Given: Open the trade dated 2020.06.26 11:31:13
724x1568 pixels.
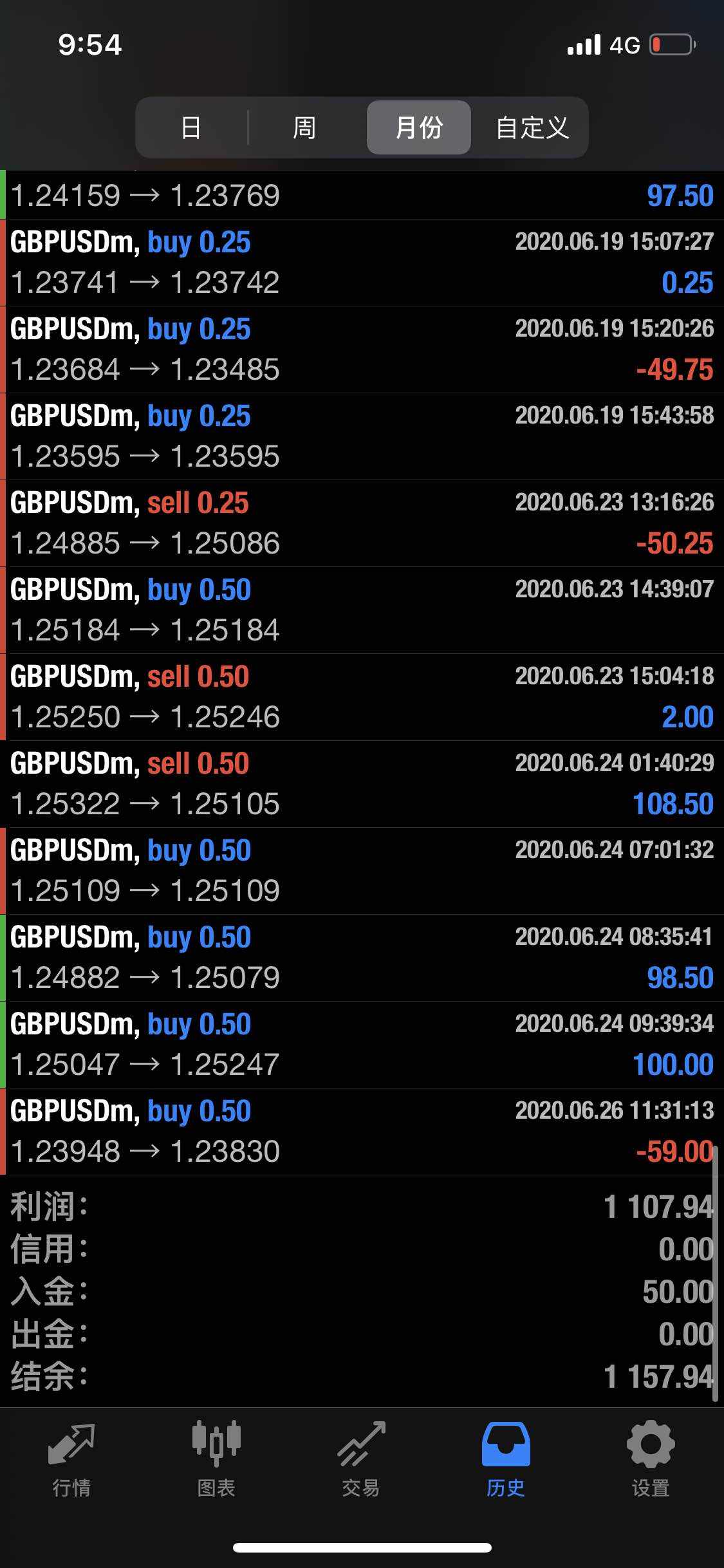Looking at the screenshot, I should 362,1132.
